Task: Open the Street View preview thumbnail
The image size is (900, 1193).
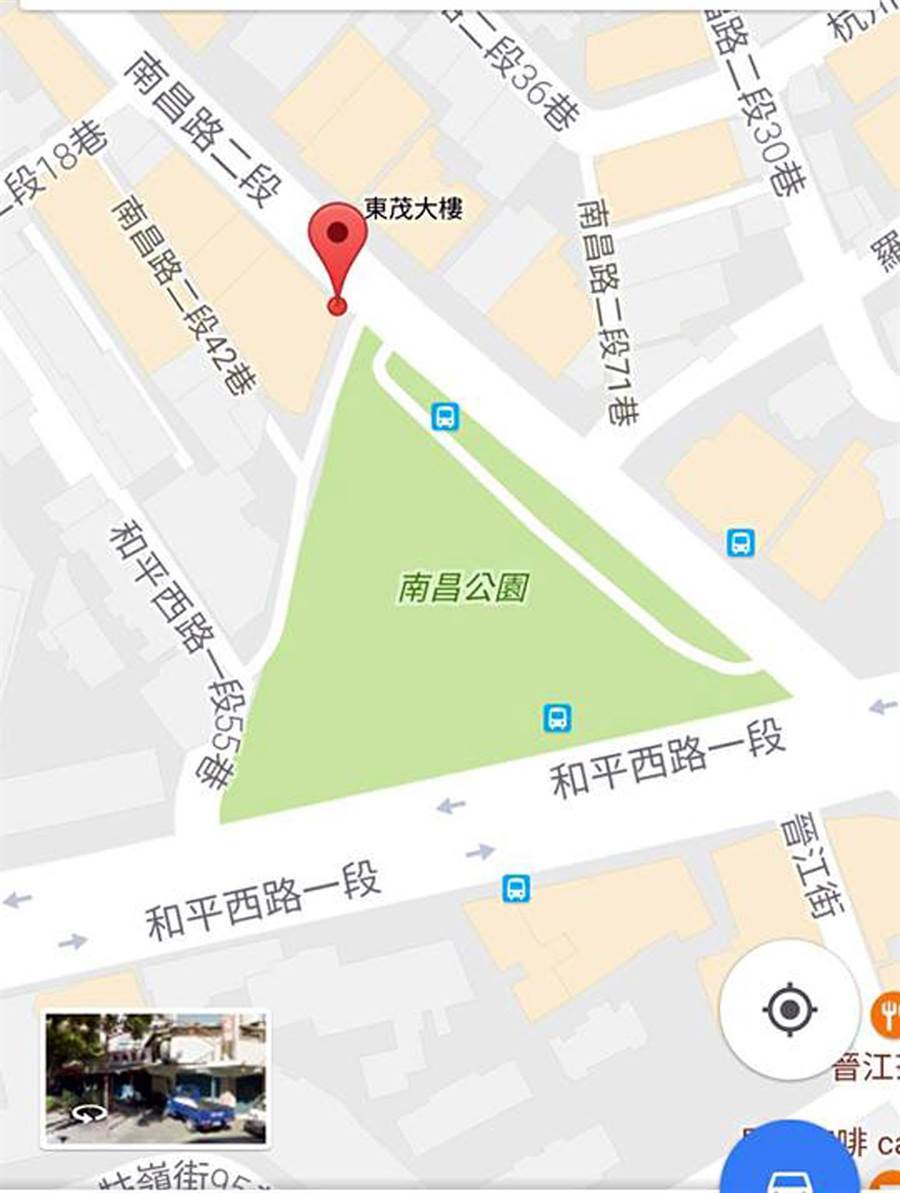Action: coord(156,1078)
